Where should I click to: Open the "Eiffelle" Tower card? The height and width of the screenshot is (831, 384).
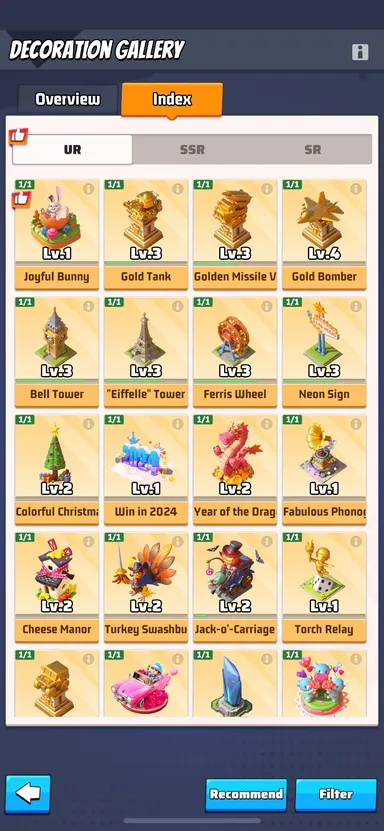146,352
